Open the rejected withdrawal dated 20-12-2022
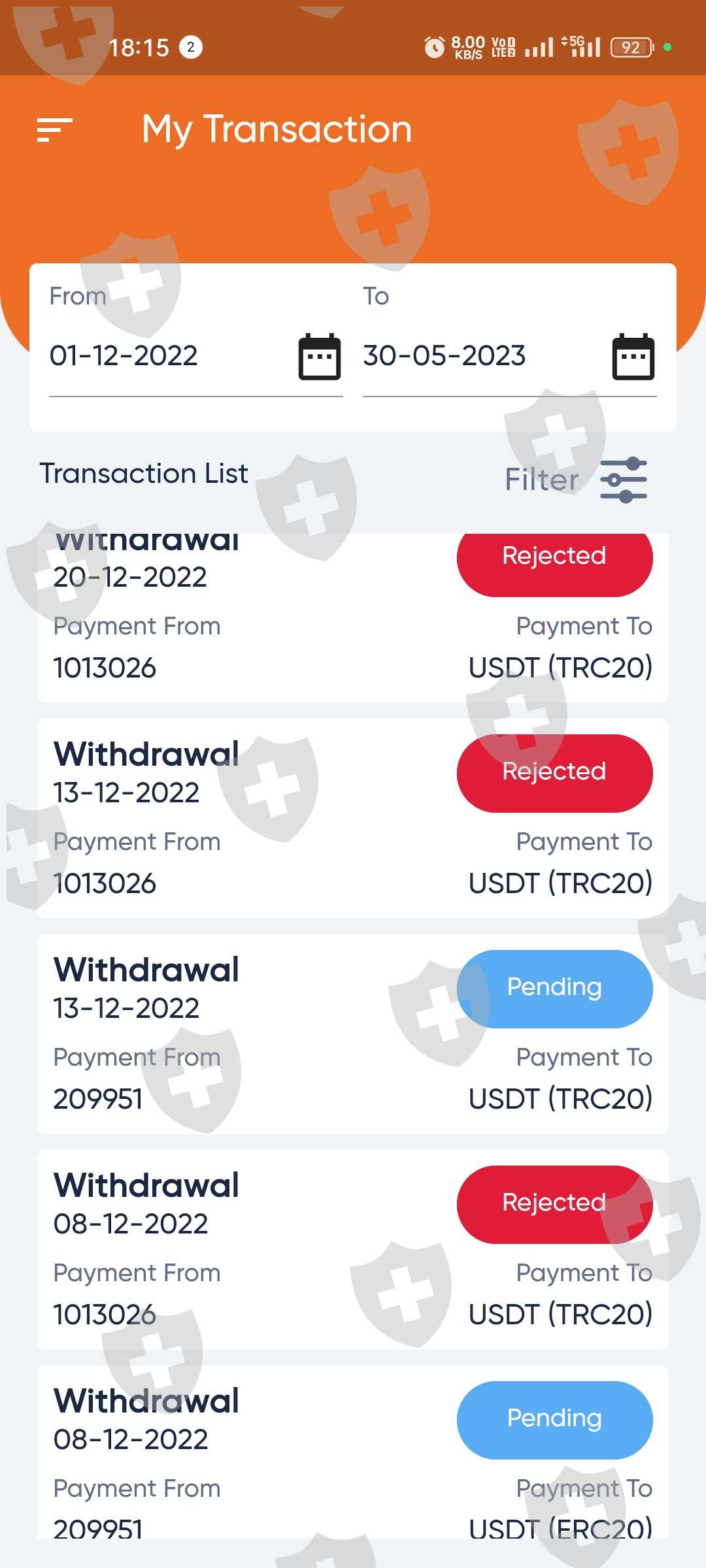Image resolution: width=706 pixels, height=1568 pixels. 353,618
